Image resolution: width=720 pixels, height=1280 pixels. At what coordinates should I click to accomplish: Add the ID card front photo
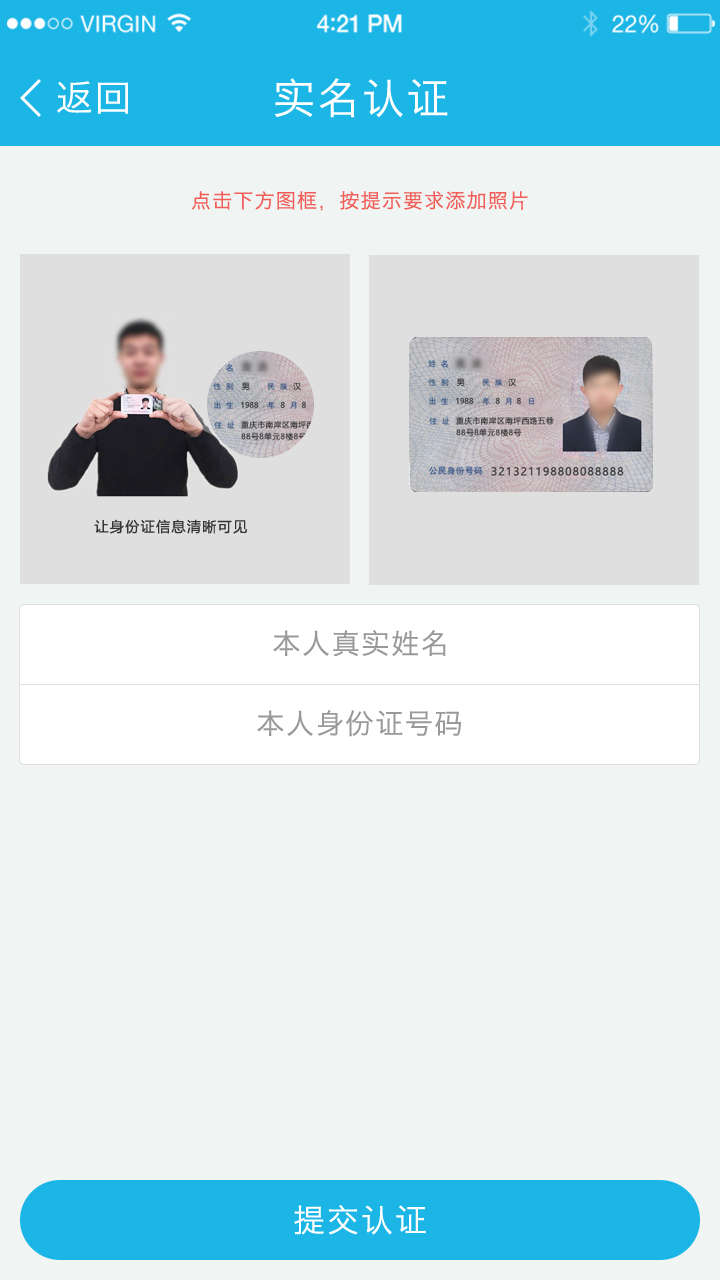[x=534, y=419]
